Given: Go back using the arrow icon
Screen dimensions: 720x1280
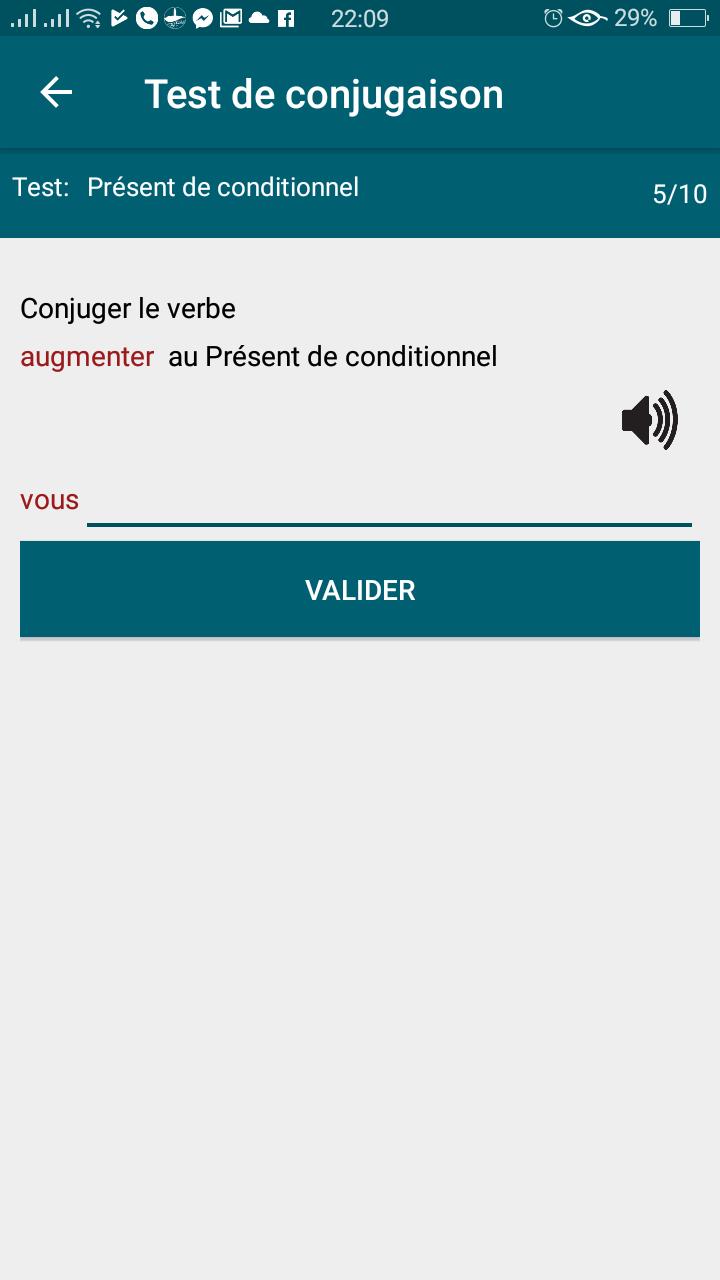Looking at the screenshot, I should click(x=56, y=93).
